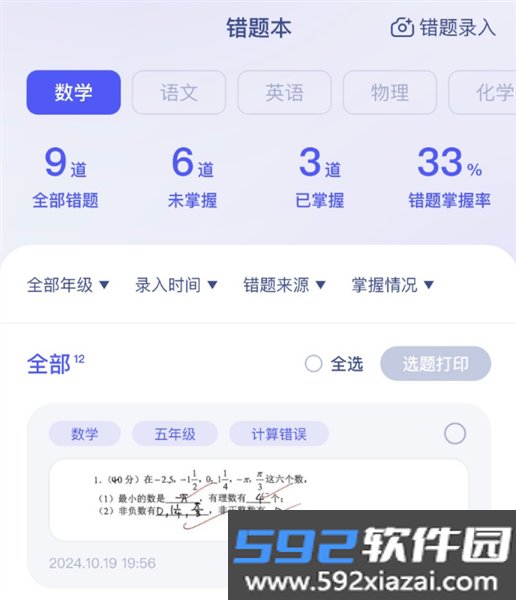
Task: Tap the 选题打印 button
Action: coord(436,364)
